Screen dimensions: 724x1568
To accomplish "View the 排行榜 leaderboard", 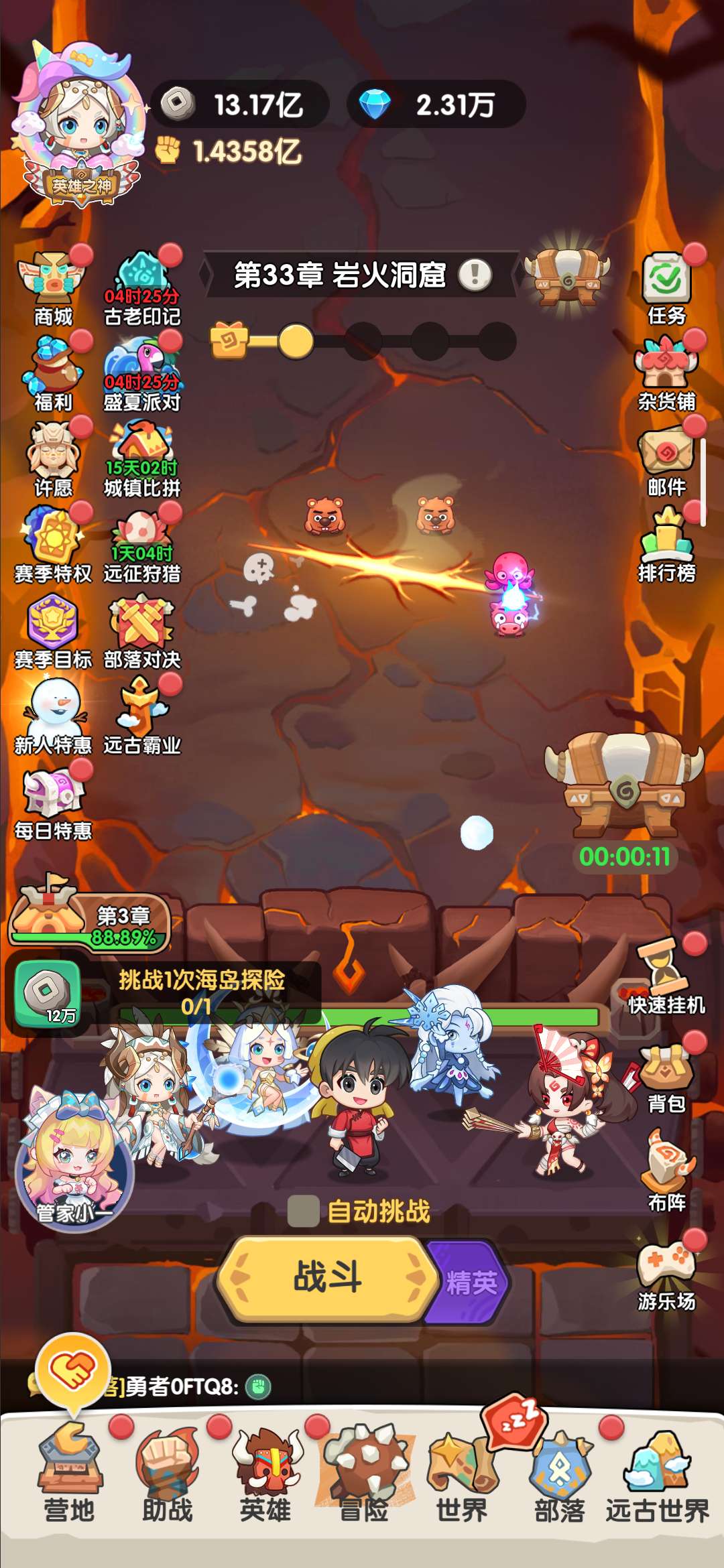I will pyautogui.click(x=666, y=544).
